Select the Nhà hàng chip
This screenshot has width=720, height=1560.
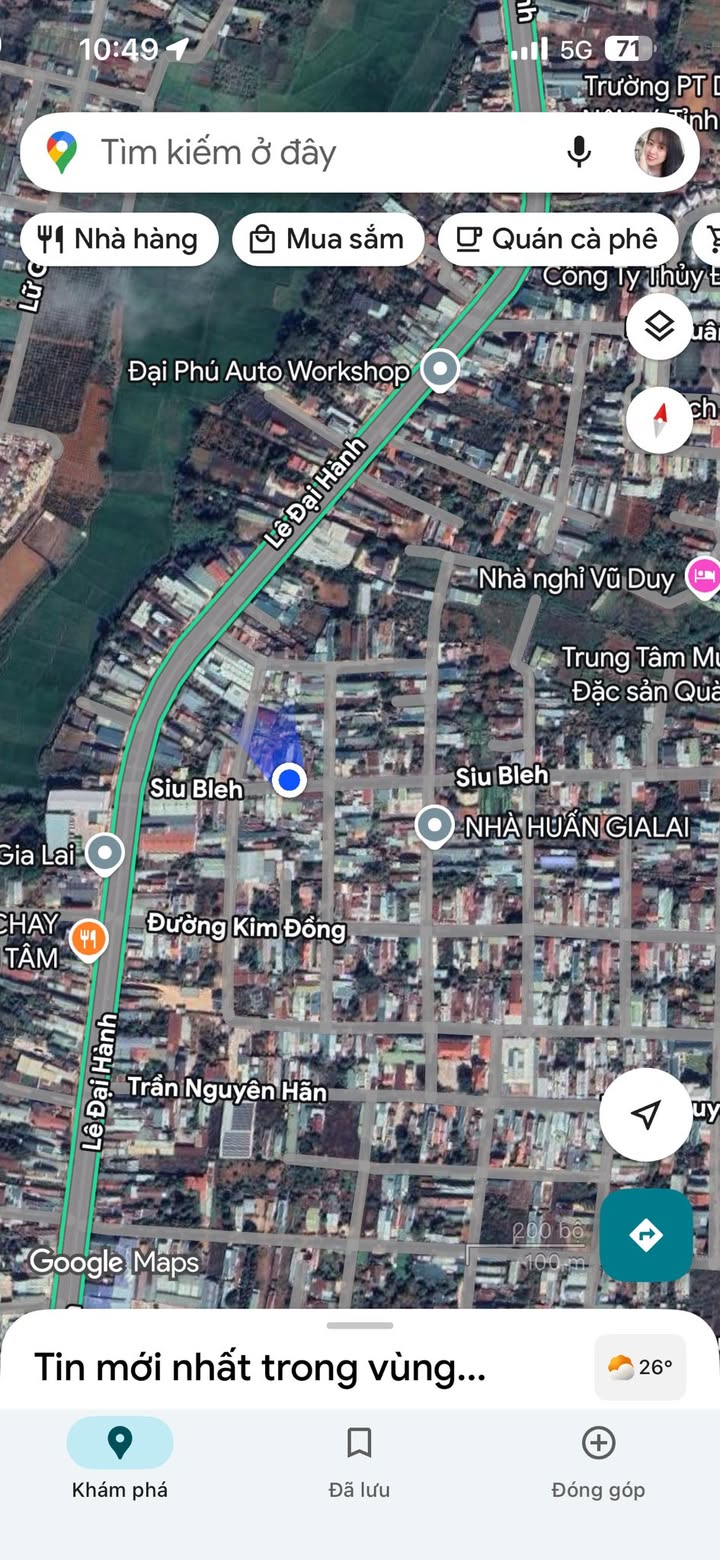pyautogui.click(x=119, y=240)
